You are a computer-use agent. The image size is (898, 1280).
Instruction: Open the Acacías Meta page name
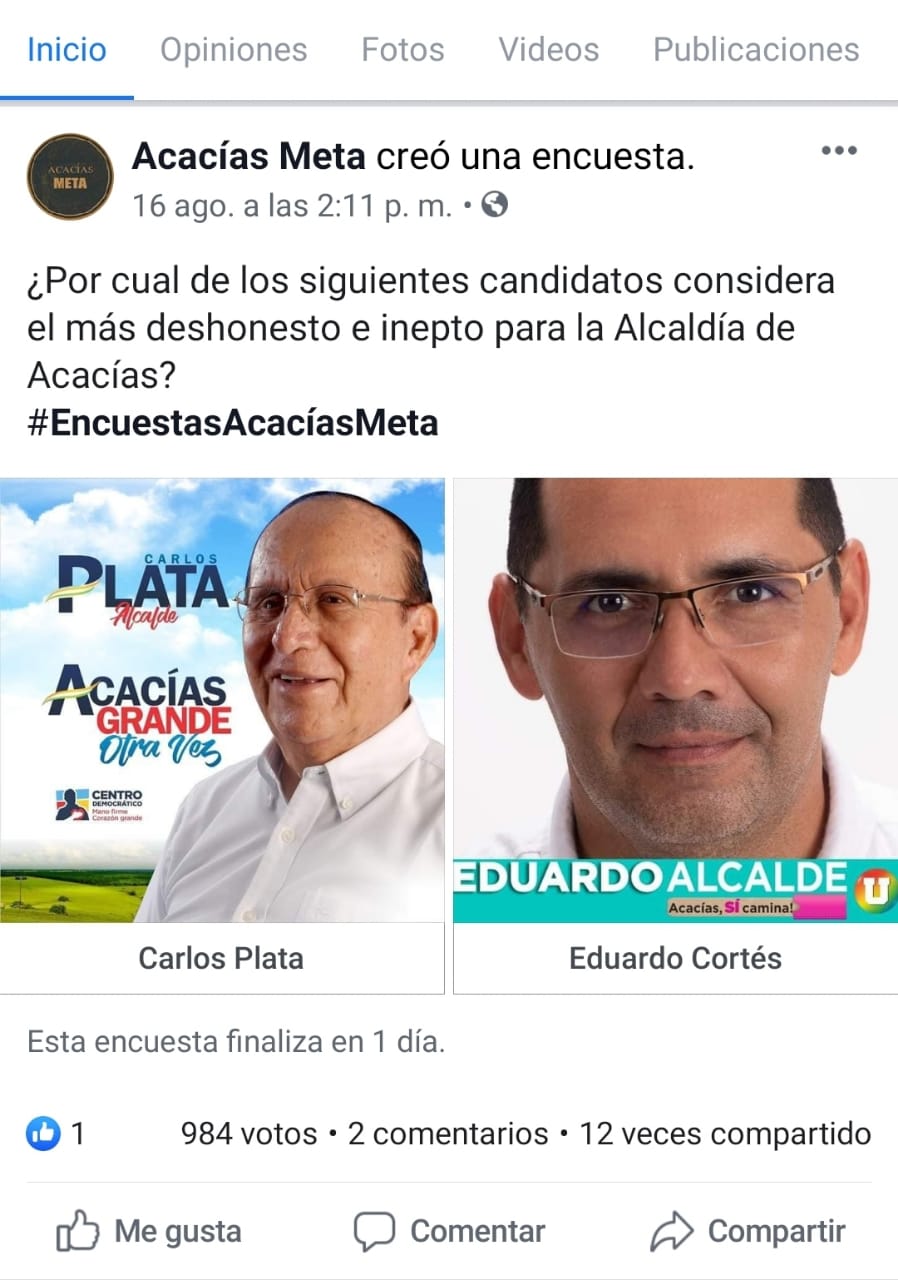click(x=251, y=156)
